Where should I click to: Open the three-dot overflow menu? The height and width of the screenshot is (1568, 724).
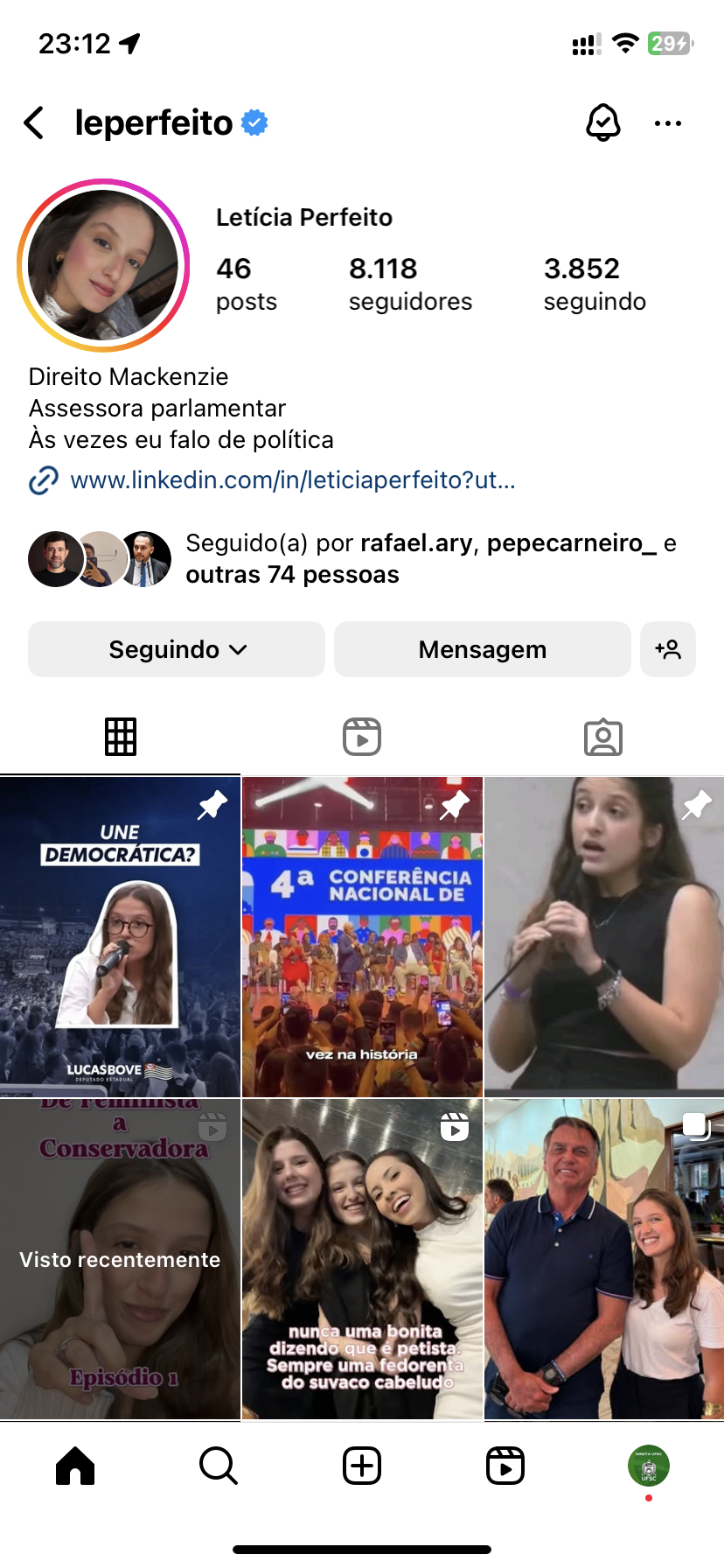[x=668, y=123]
